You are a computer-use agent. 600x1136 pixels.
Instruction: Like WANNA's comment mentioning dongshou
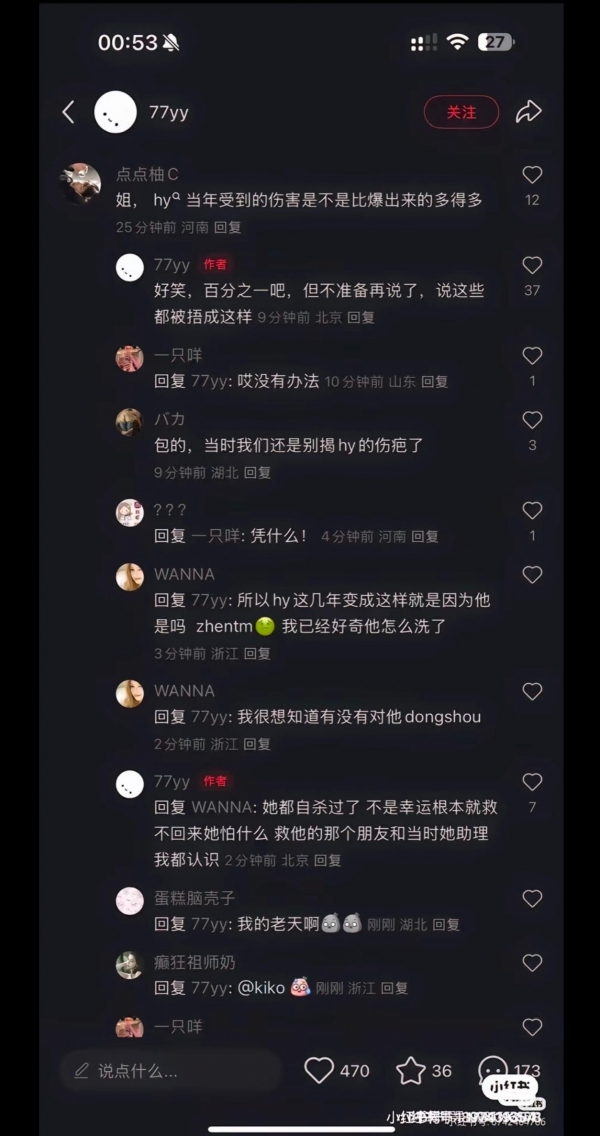pyautogui.click(x=532, y=692)
